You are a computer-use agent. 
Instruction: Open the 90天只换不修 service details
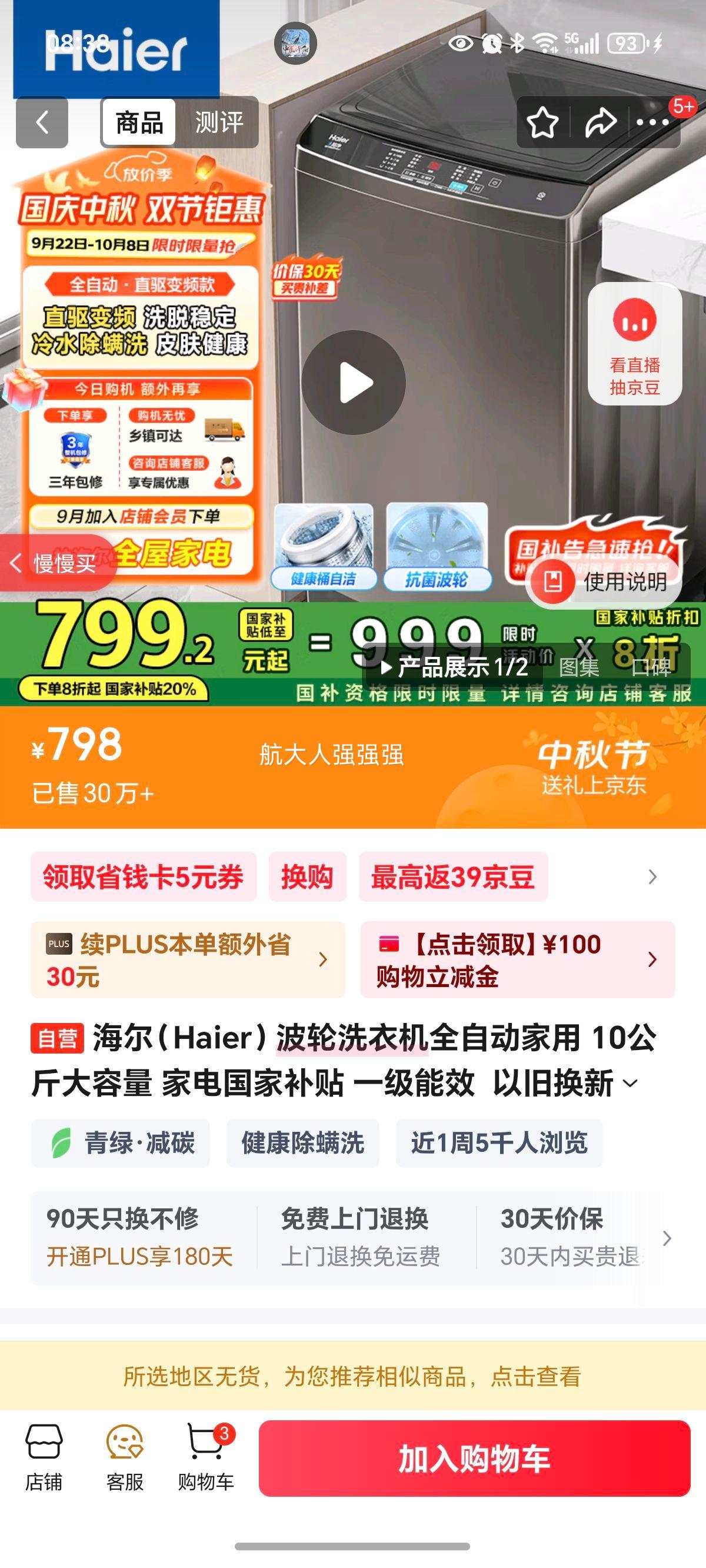140,1237
